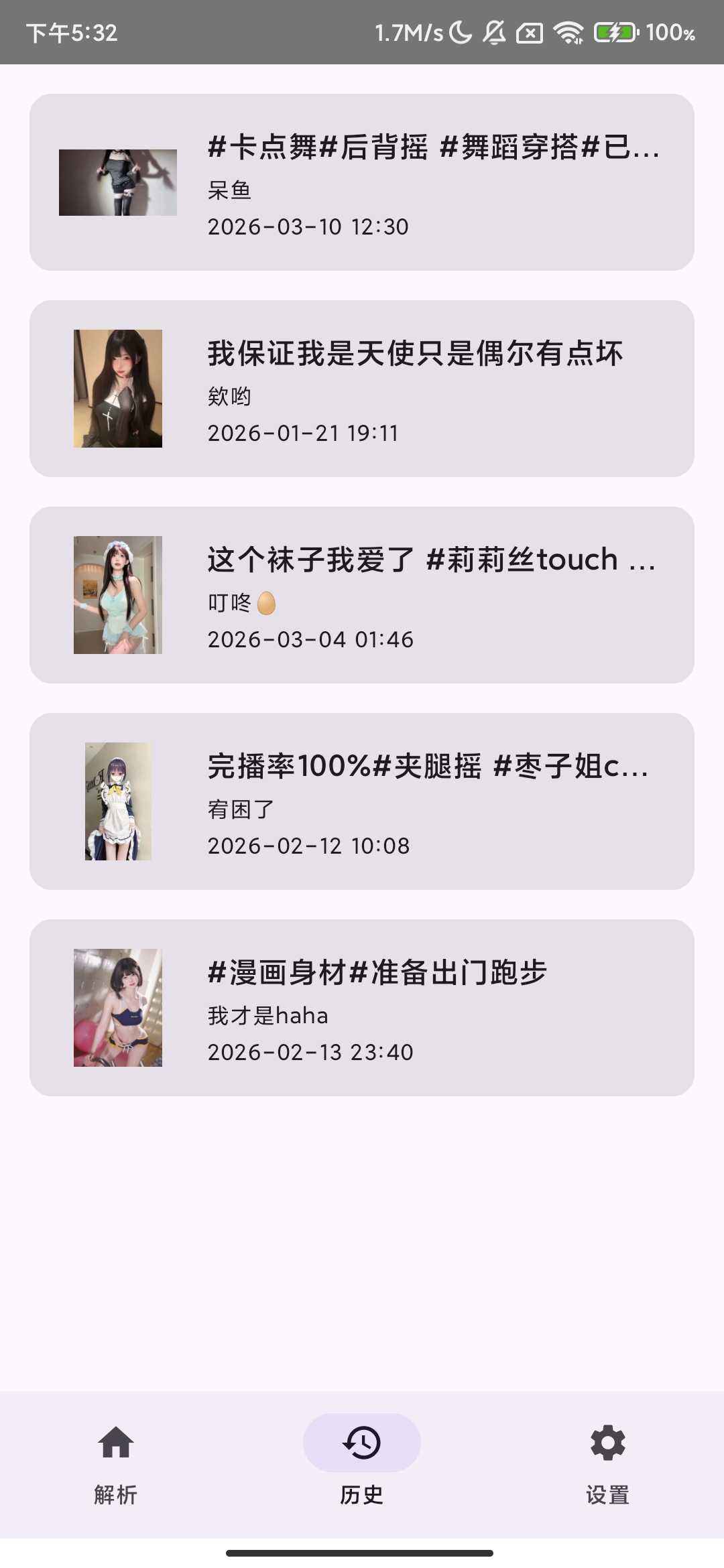Click the timestamp 2026-03-10 12:30
The height and width of the screenshot is (1568, 724).
coord(307,227)
